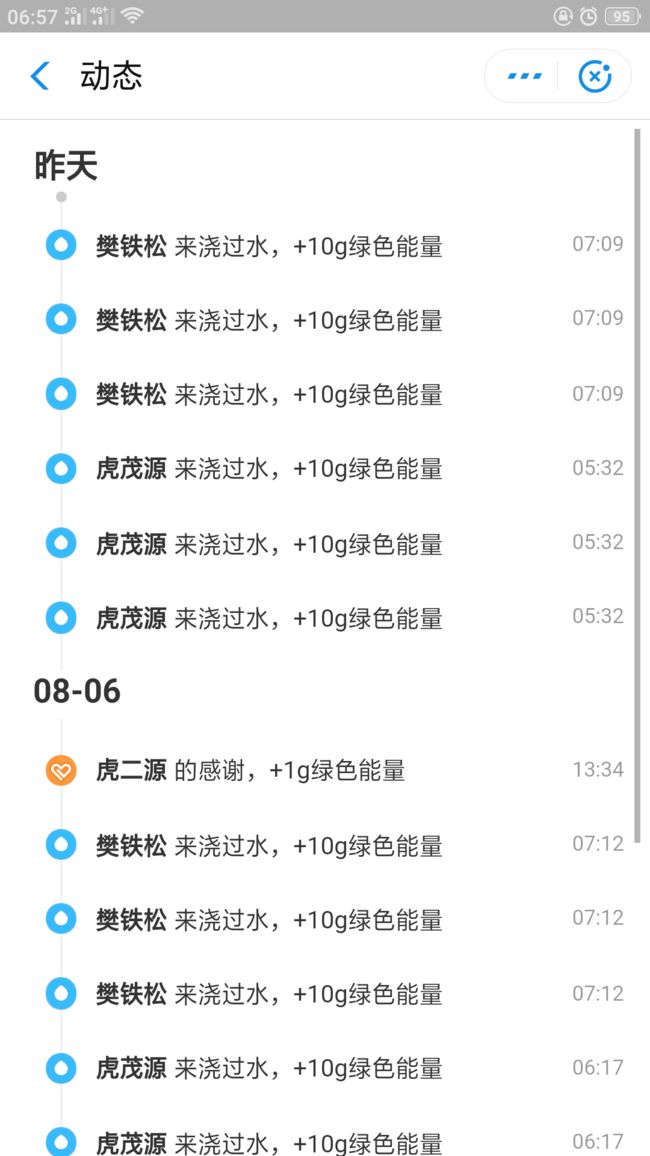Open the three-dot more options menu

[x=525, y=76]
